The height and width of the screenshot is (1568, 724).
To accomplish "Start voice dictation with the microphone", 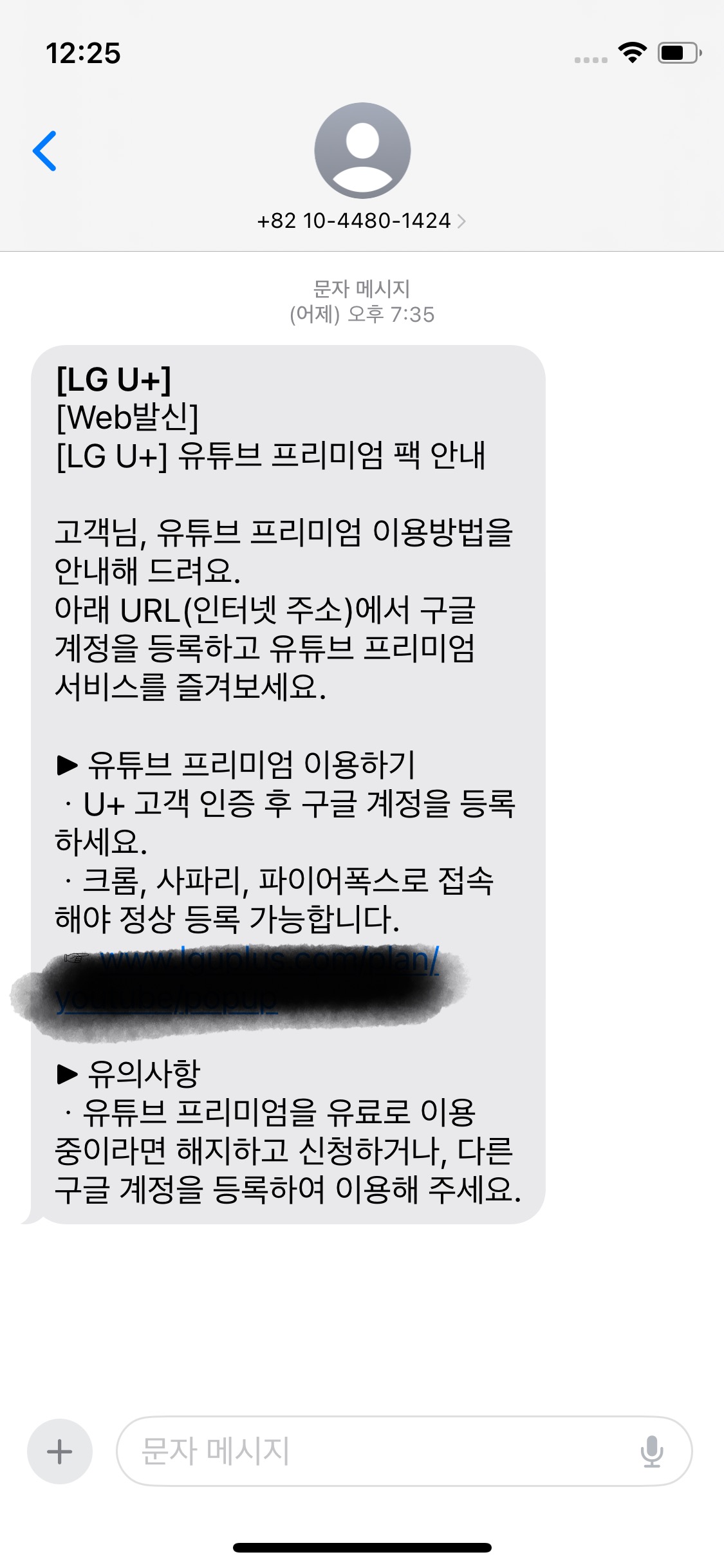I will pyautogui.click(x=651, y=1451).
